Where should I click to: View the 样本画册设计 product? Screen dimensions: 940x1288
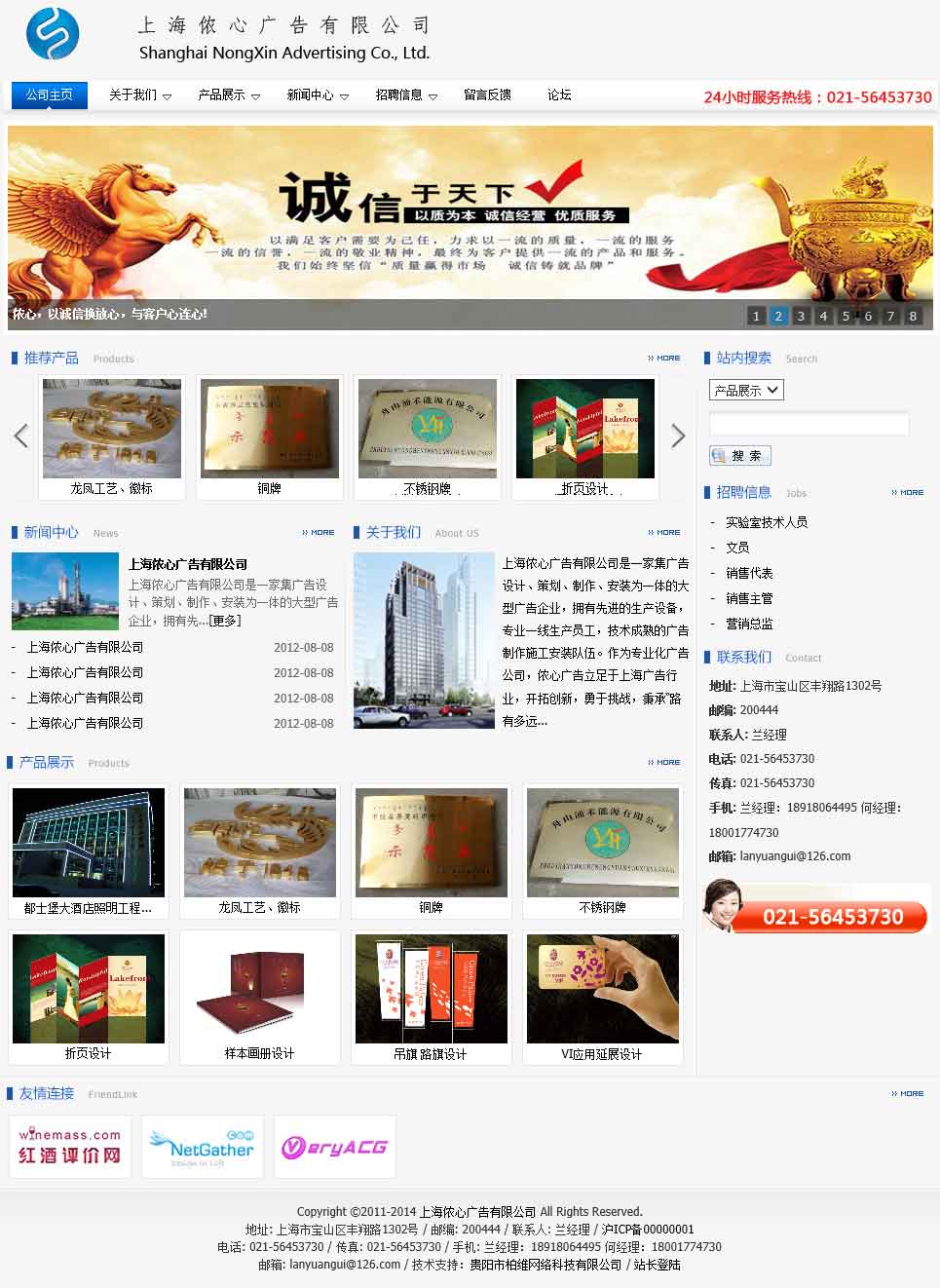tap(259, 998)
